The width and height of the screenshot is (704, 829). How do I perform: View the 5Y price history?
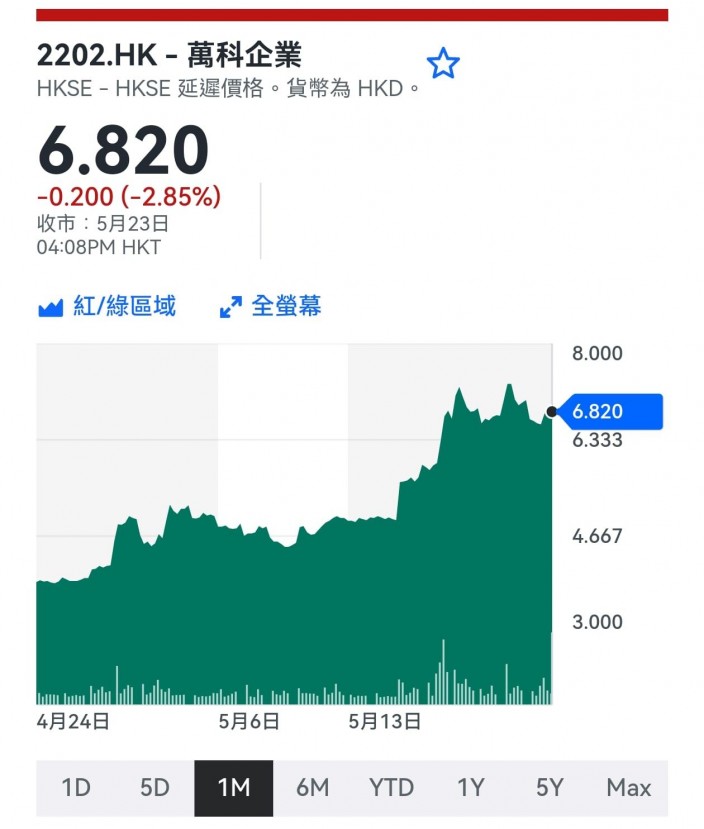click(550, 788)
